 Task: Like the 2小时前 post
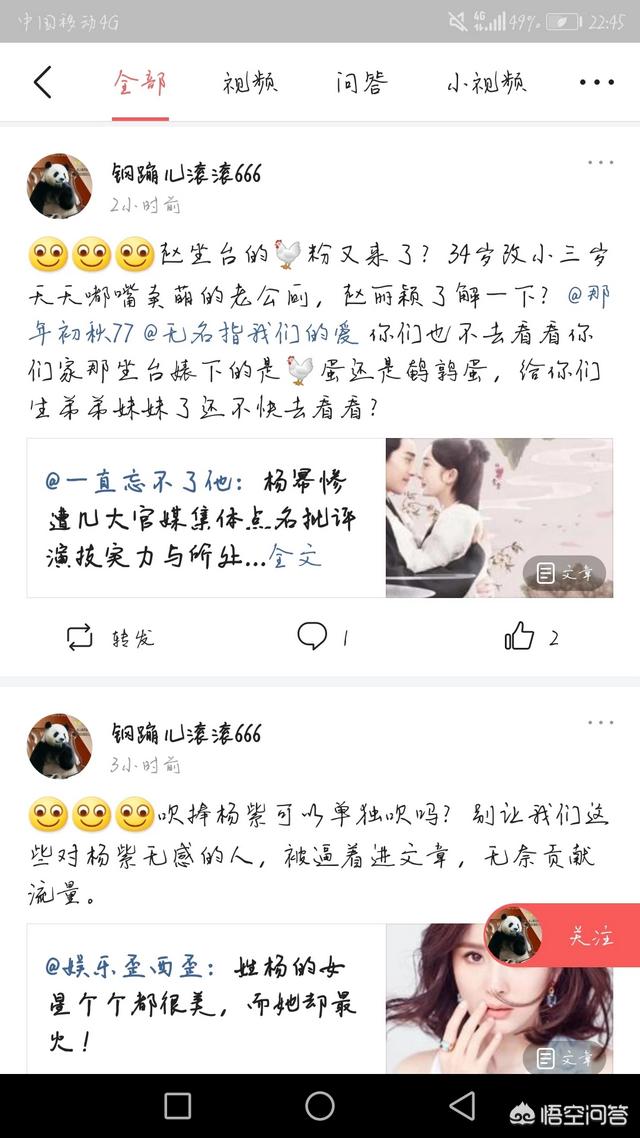[520, 636]
